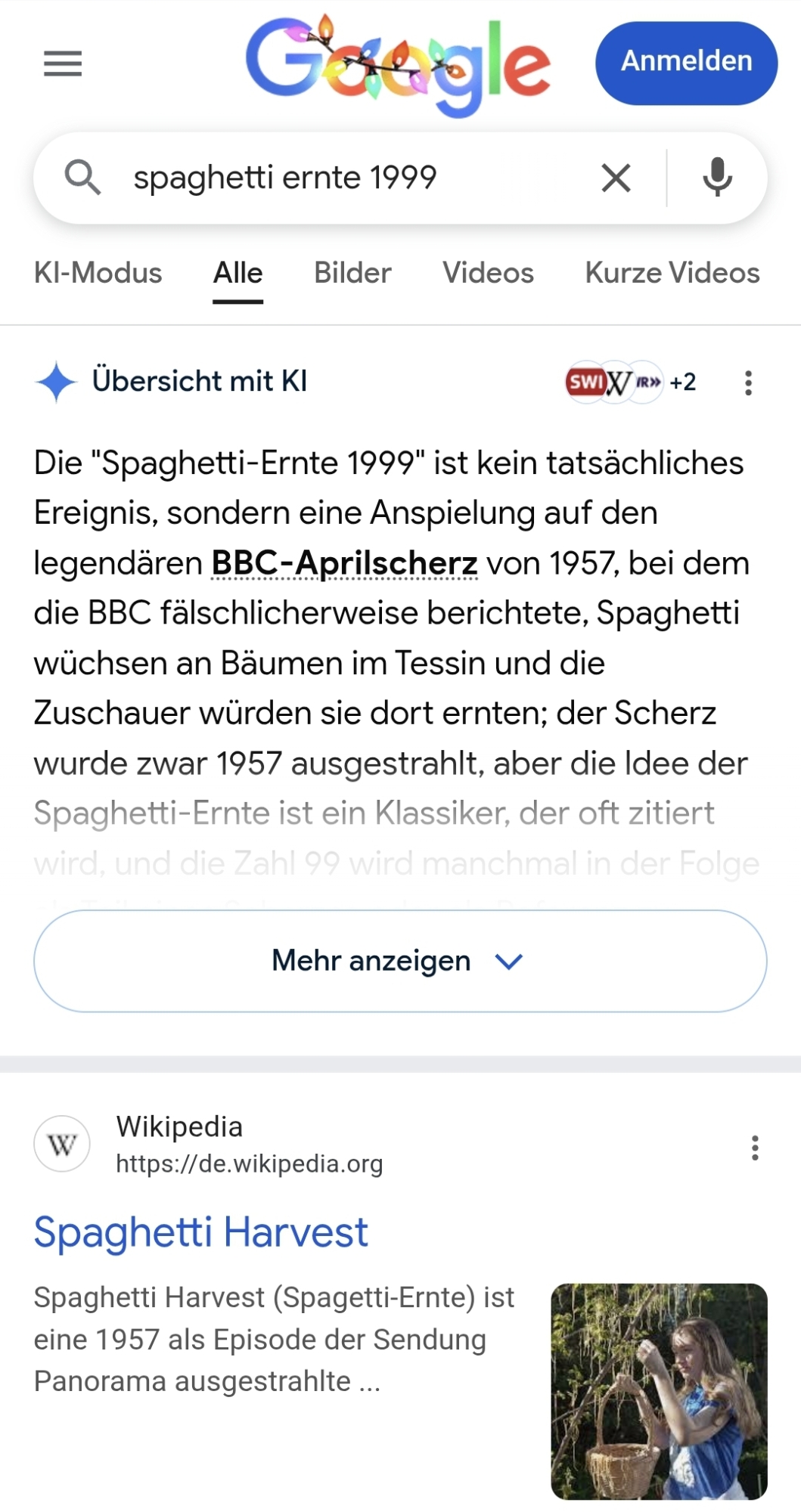801x1512 pixels.
Task: Start voice search with the microphone
Action: point(716,178)
